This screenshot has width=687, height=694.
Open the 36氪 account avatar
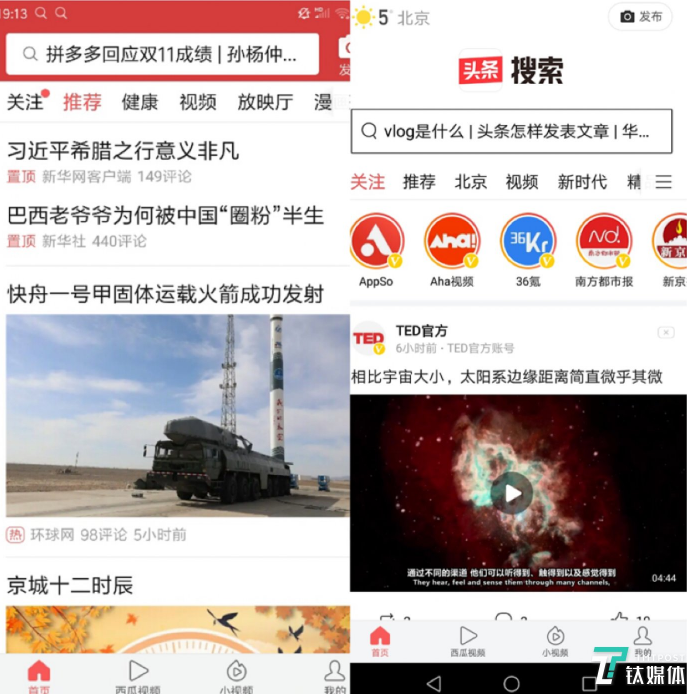[528, 242]
